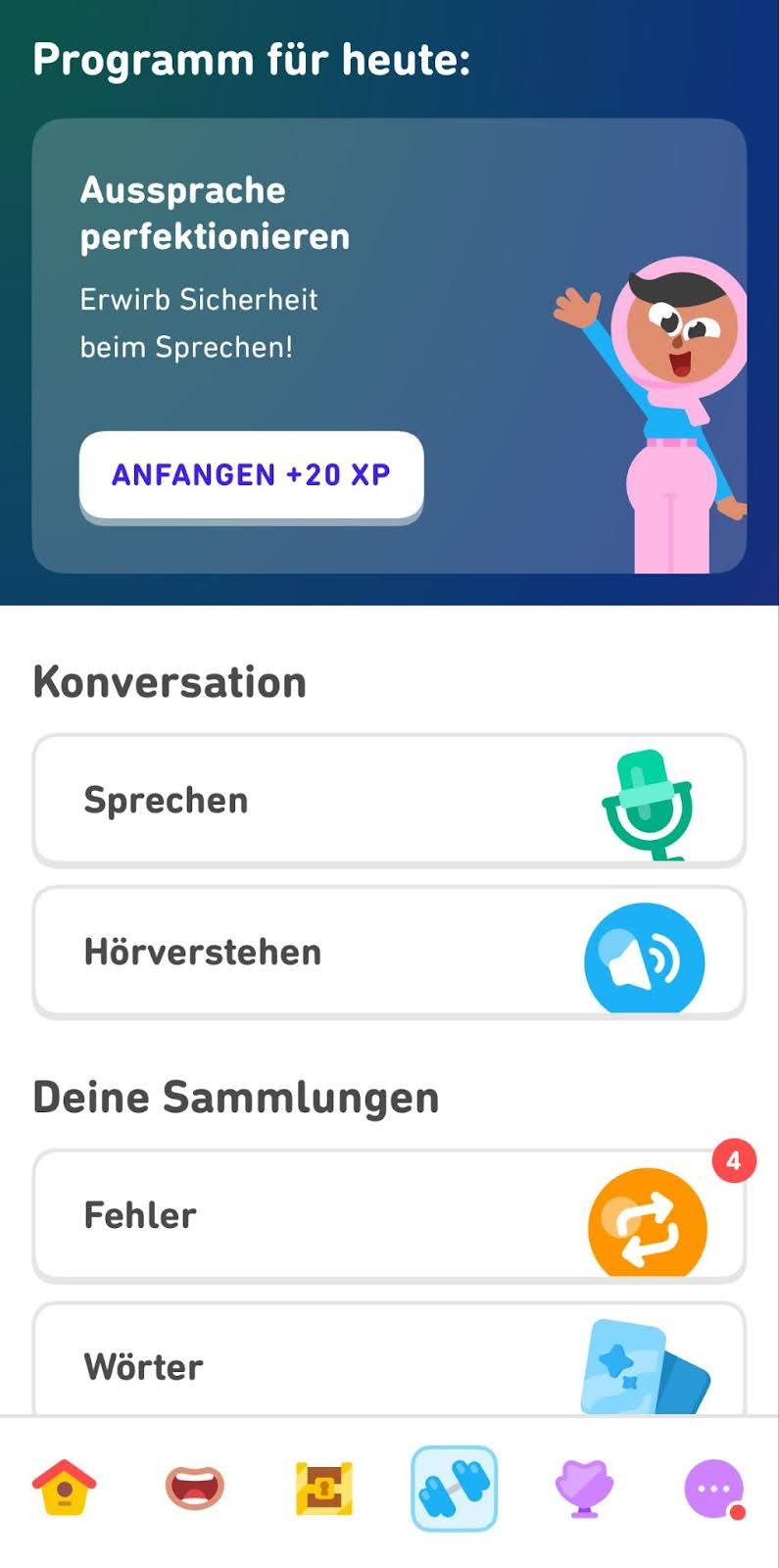This screenshot has width=779, height=1568.
Task: Open the Home tab via the birdhouse icon
Action: click(x=64, y=1488)
